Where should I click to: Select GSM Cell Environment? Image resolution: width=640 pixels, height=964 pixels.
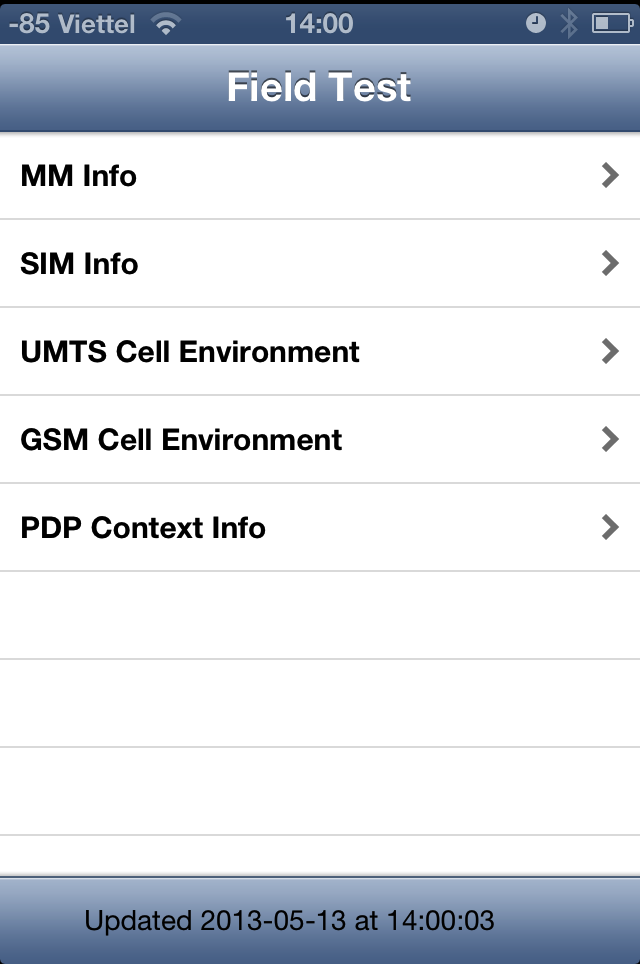320,440
